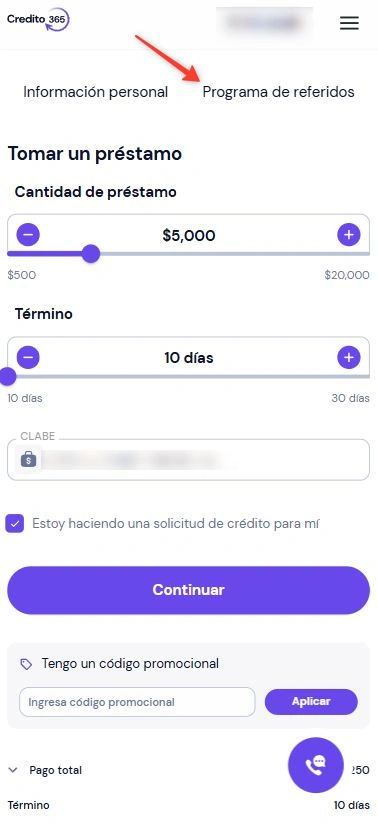Tap the Credito 365 logo to go home
This screenshot has width=378, height=826.
pos(38,20)
